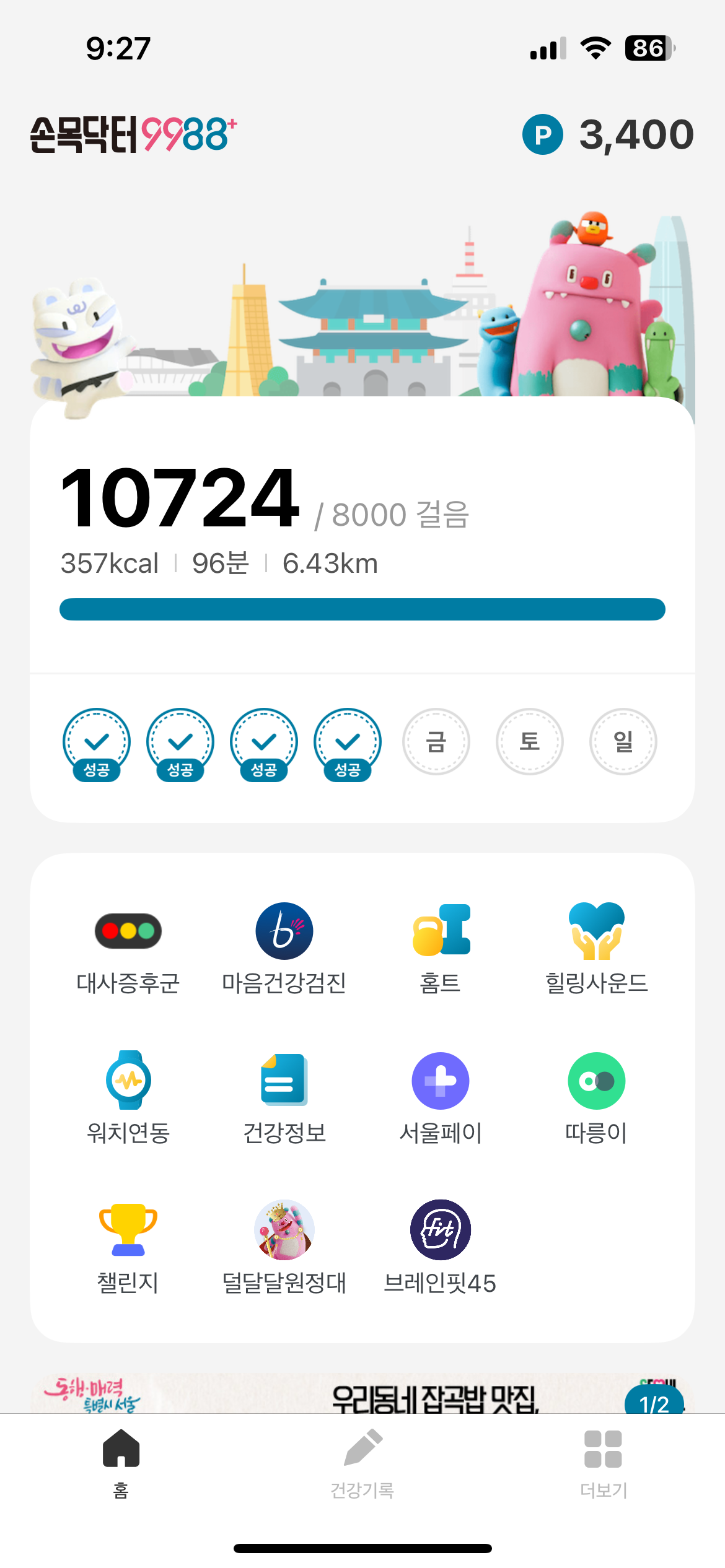The image size is (725, 1568).
Task: Open 힐링사운드 healing sounds
Action: pyautogui.click(x=597, y=947)
